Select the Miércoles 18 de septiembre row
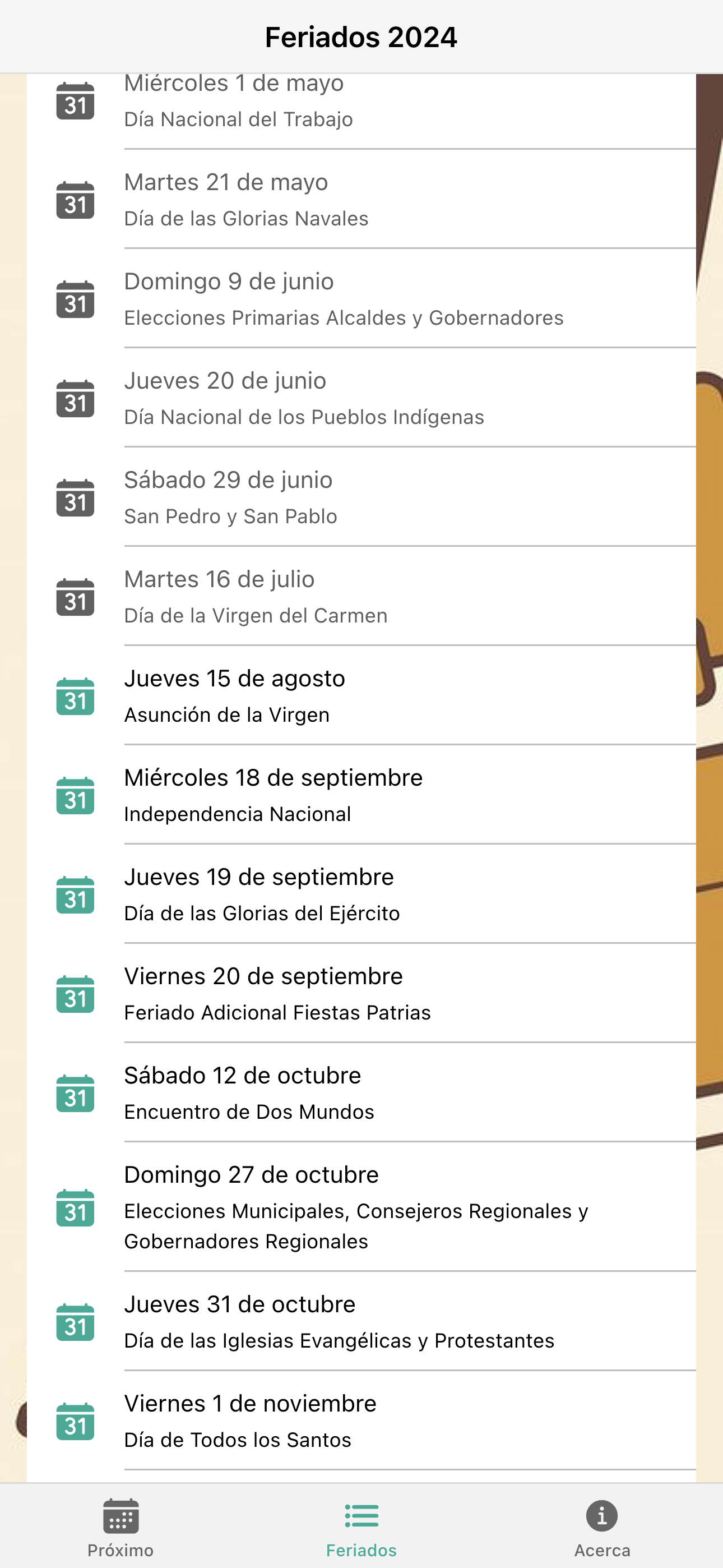Screen dimensions: 723x1568 [361, 794]
